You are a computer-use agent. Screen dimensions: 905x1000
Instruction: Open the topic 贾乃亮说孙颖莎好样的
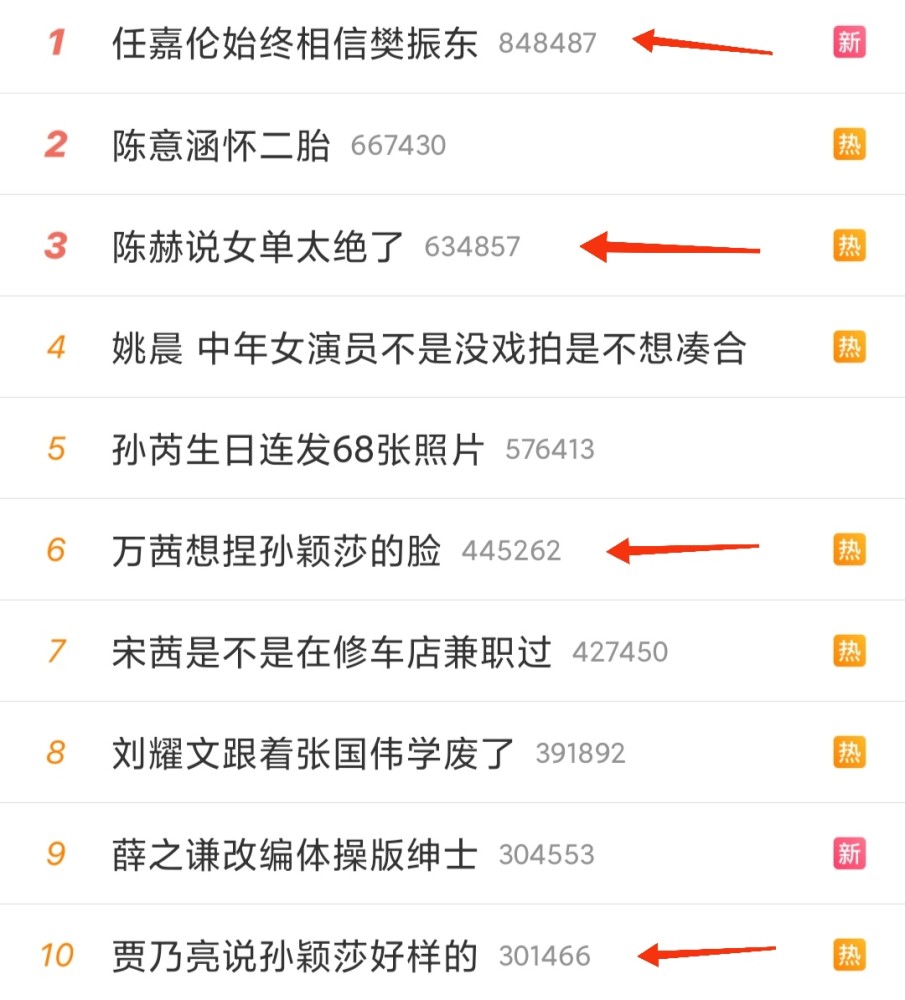[294, 956]
